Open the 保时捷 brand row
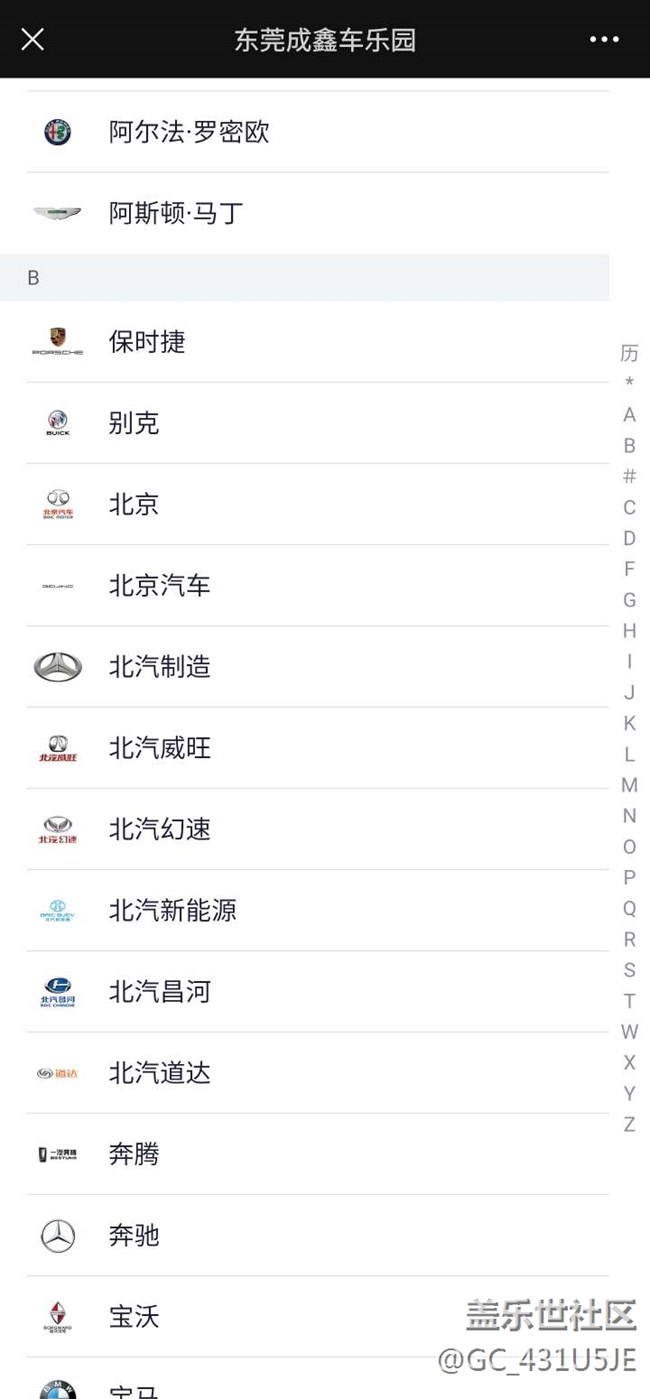This screenshot has height=1399, width=650. point(147,342)
